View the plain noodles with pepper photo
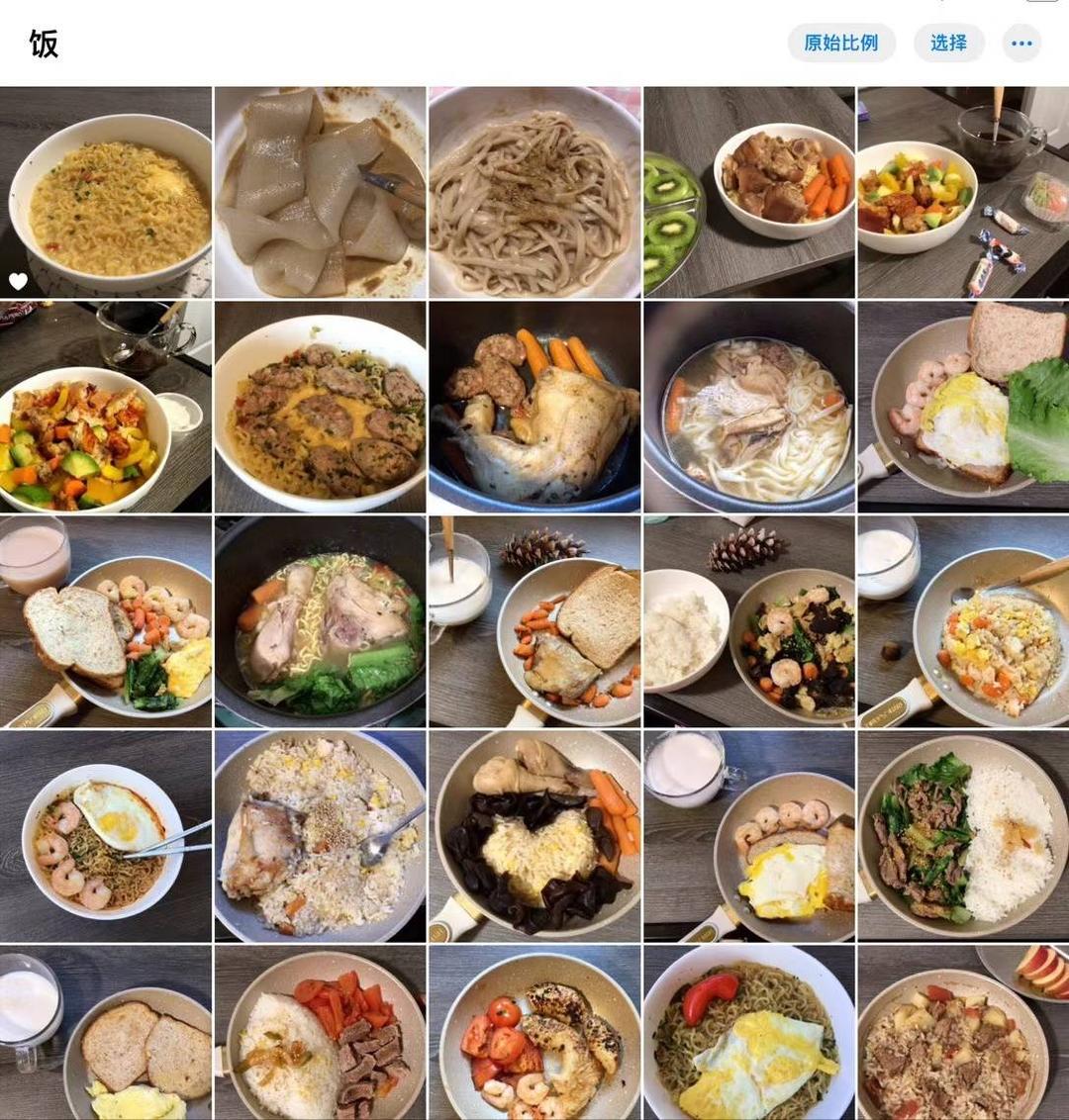The image size is (1069, 1120). pyautogui.click(x=534, y=193)
